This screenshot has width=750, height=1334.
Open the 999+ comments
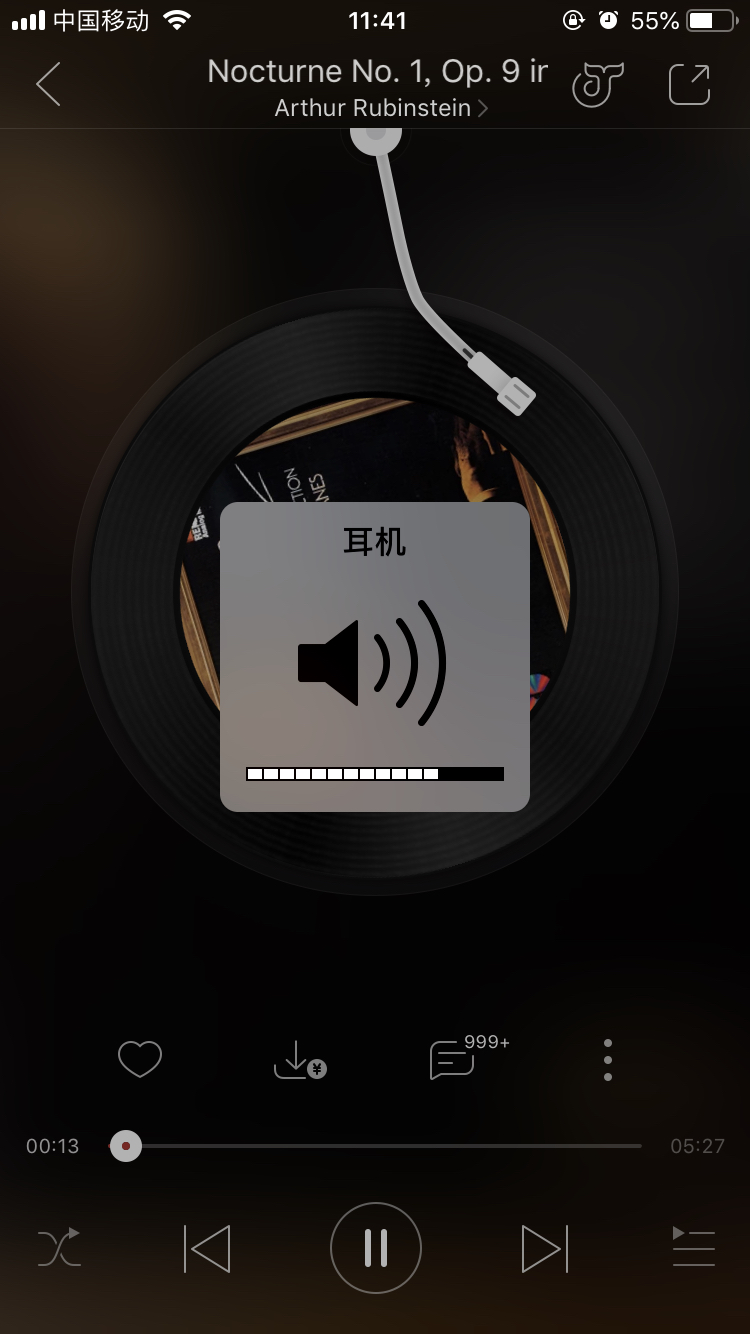[x=454, y=1059]
